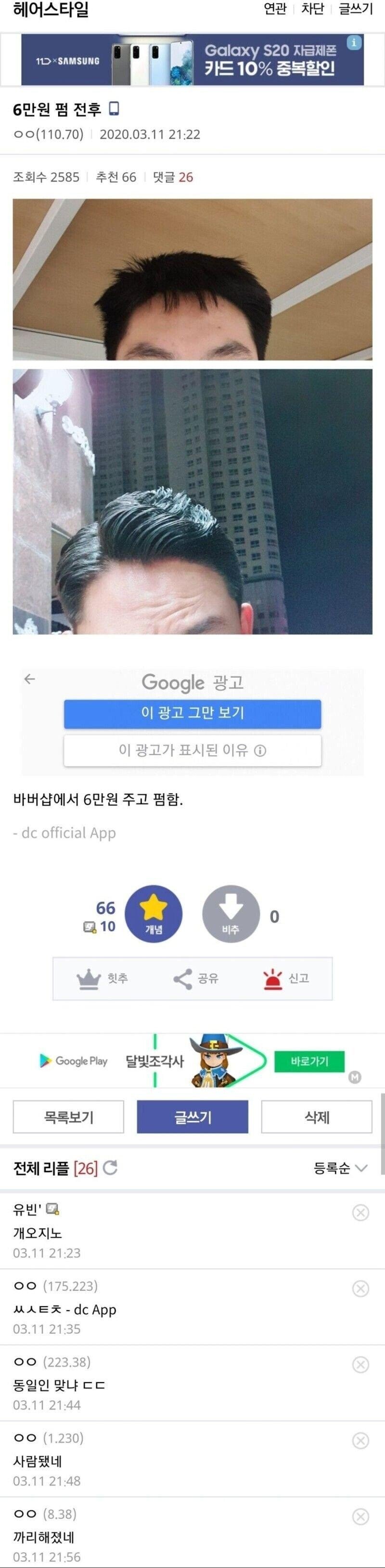Select 이 광고 그만 보기 on the Google ad
The height and width of the screenshot is (1568, 385).
click(192, 713)
